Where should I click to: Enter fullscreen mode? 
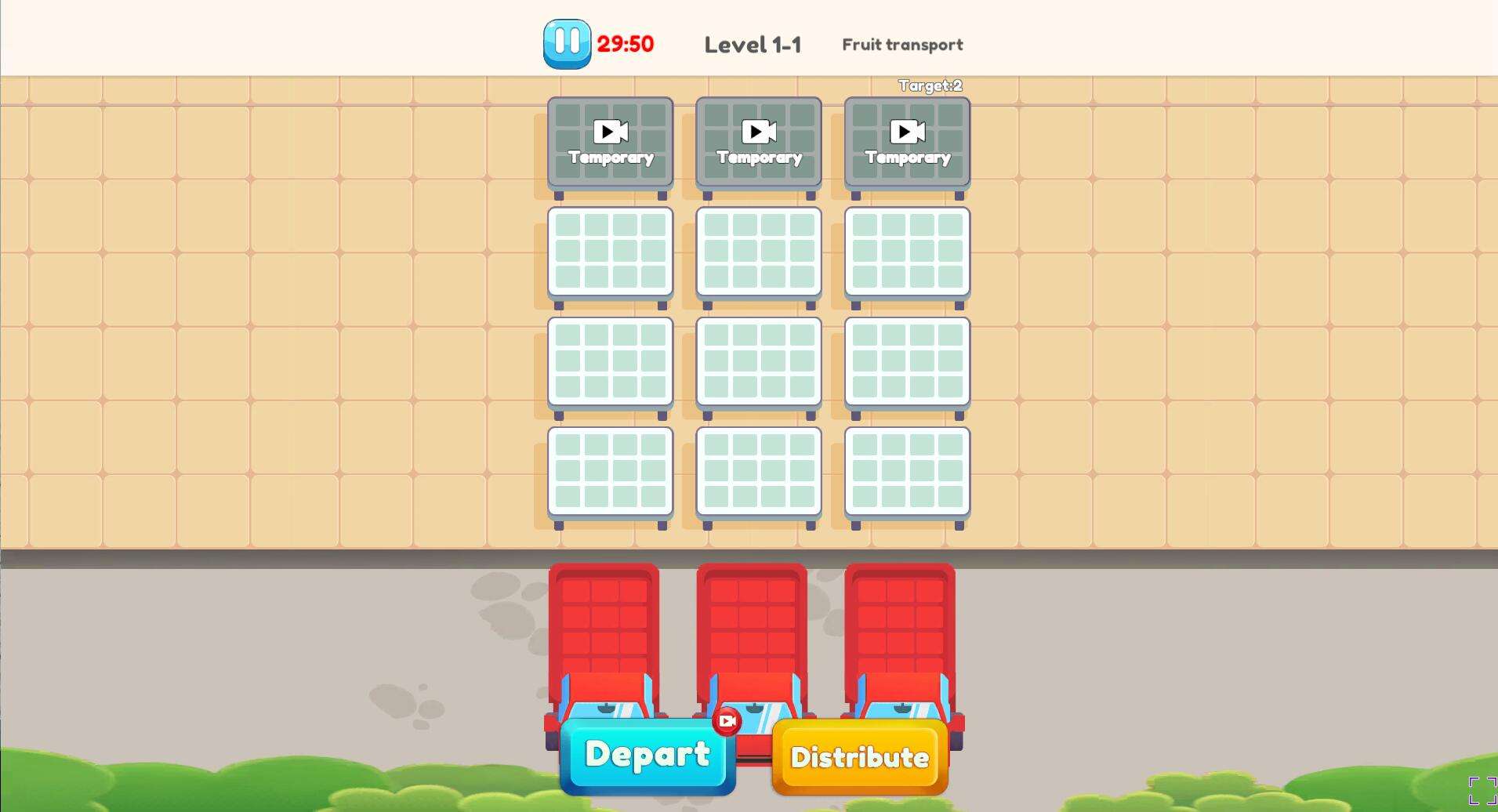click(x=1482, y=791)
